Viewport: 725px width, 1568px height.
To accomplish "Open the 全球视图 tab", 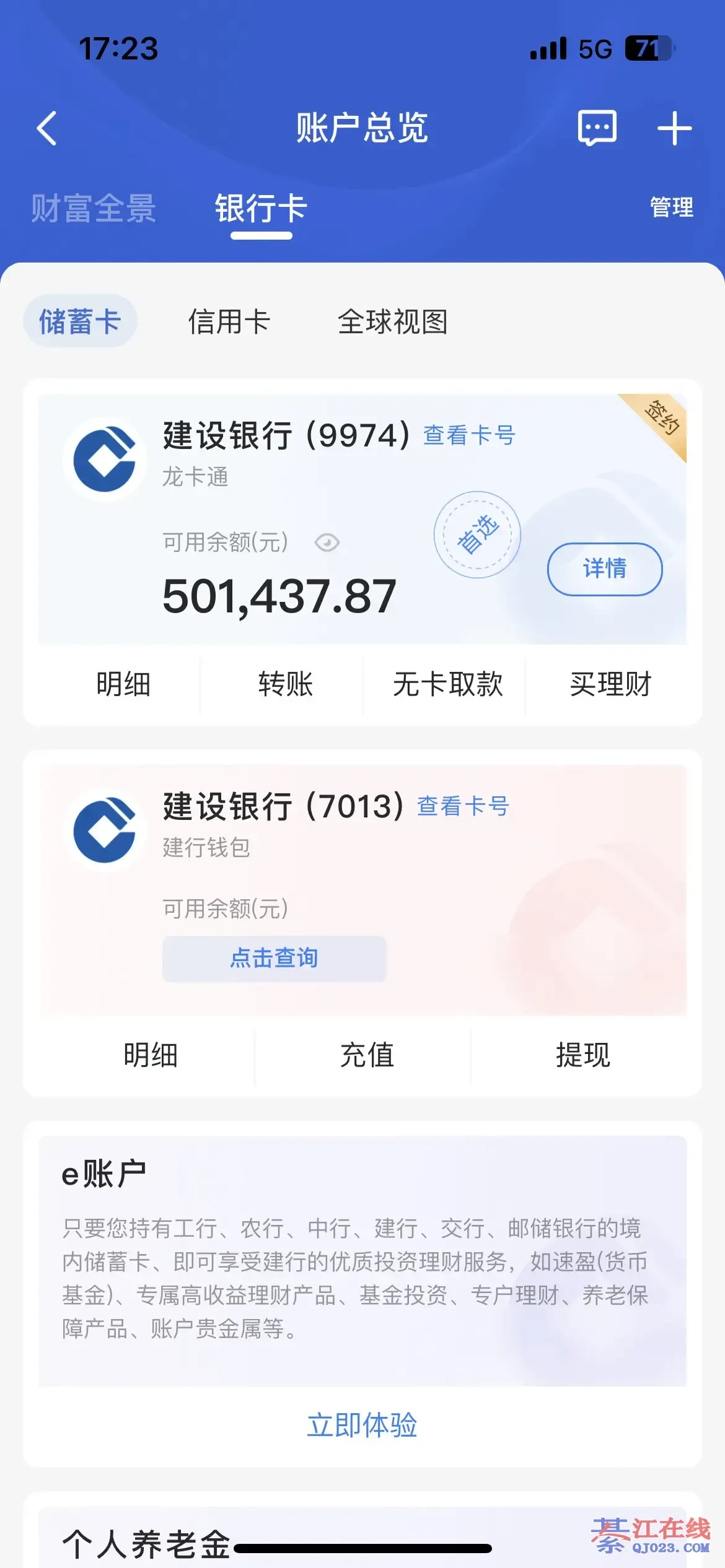I will 392,321.
